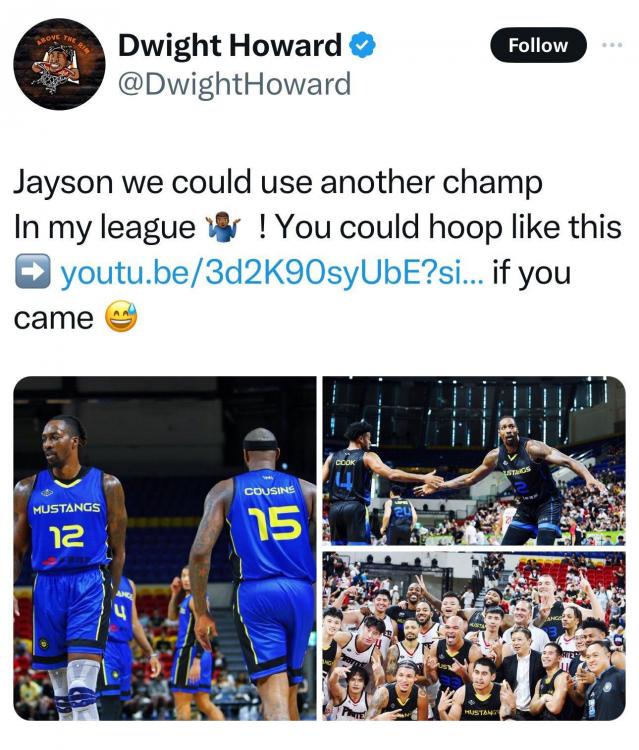Visit the @DwightHoward handle
This screenshot has width=639, height=750.
pos(234,83)
